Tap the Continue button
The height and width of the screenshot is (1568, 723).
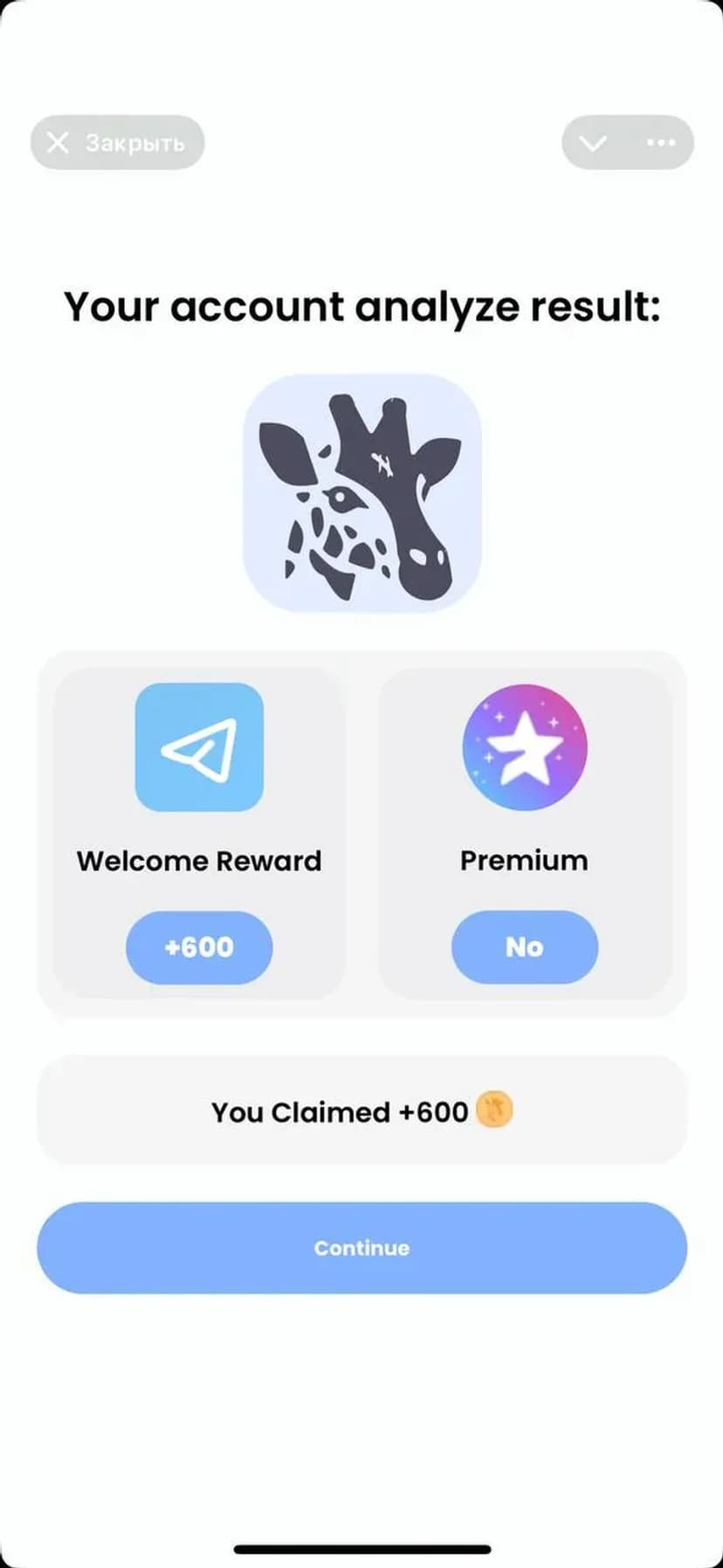coord(361,1248)
